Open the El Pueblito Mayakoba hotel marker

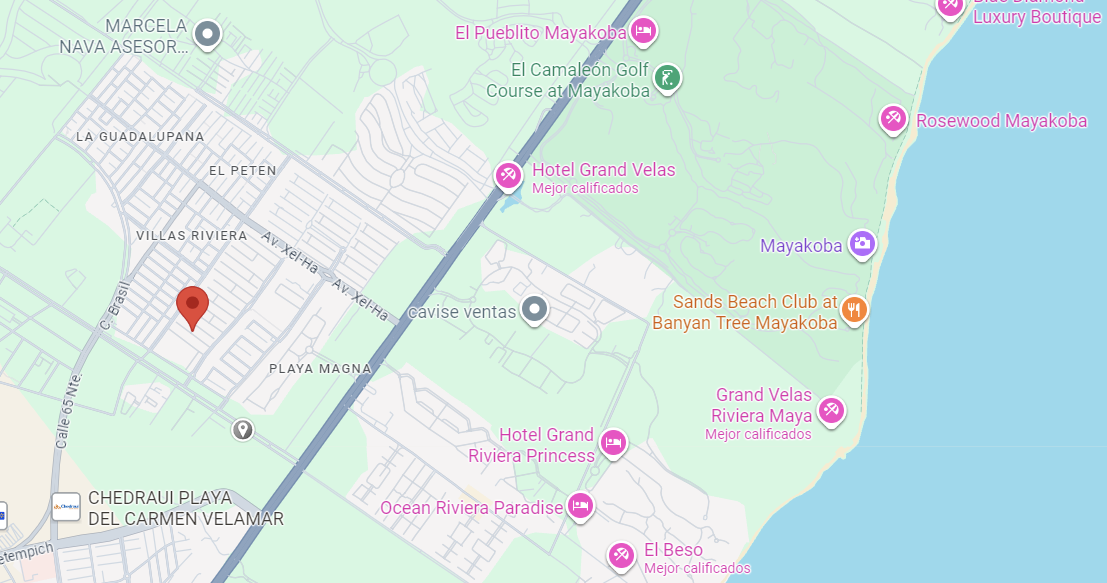click(x=642, y=32)
